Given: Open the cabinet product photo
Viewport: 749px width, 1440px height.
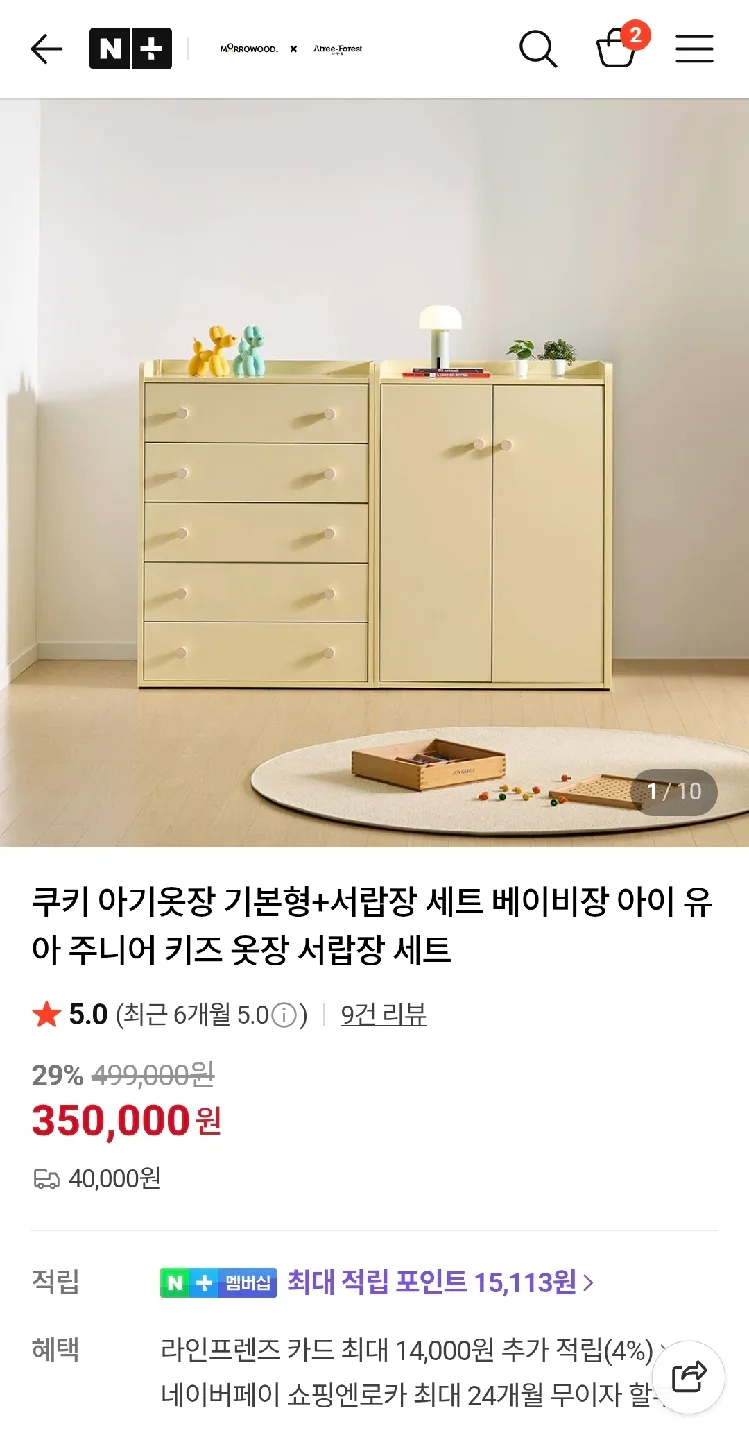Looking at the screenshot, I should [374, 472].
